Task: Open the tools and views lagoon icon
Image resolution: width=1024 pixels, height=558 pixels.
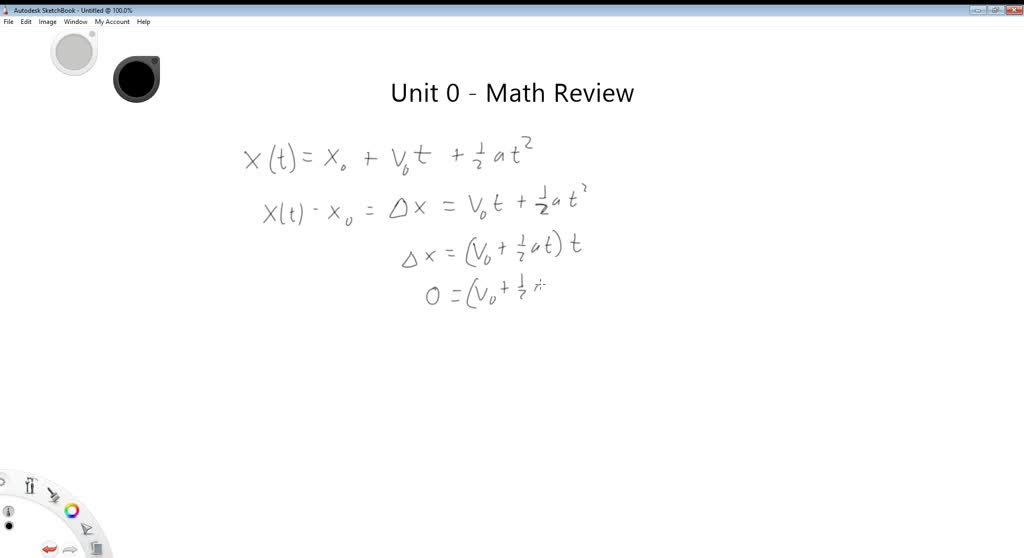Action: tap(30, 486)
